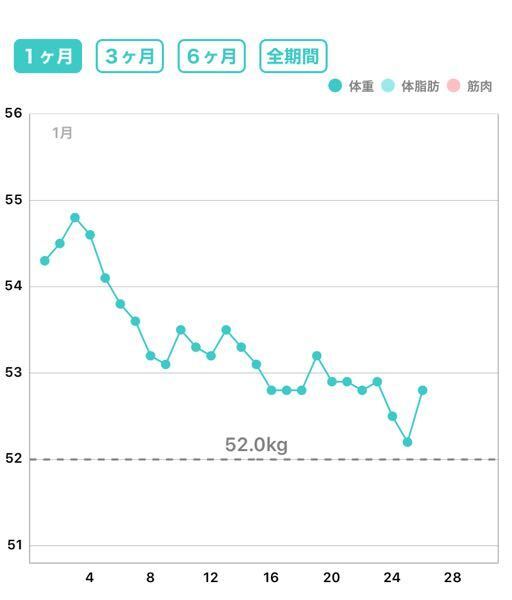Toggle the 体脂肪 series in the legend
Screen dimensions: 512x600
[411, 86]
